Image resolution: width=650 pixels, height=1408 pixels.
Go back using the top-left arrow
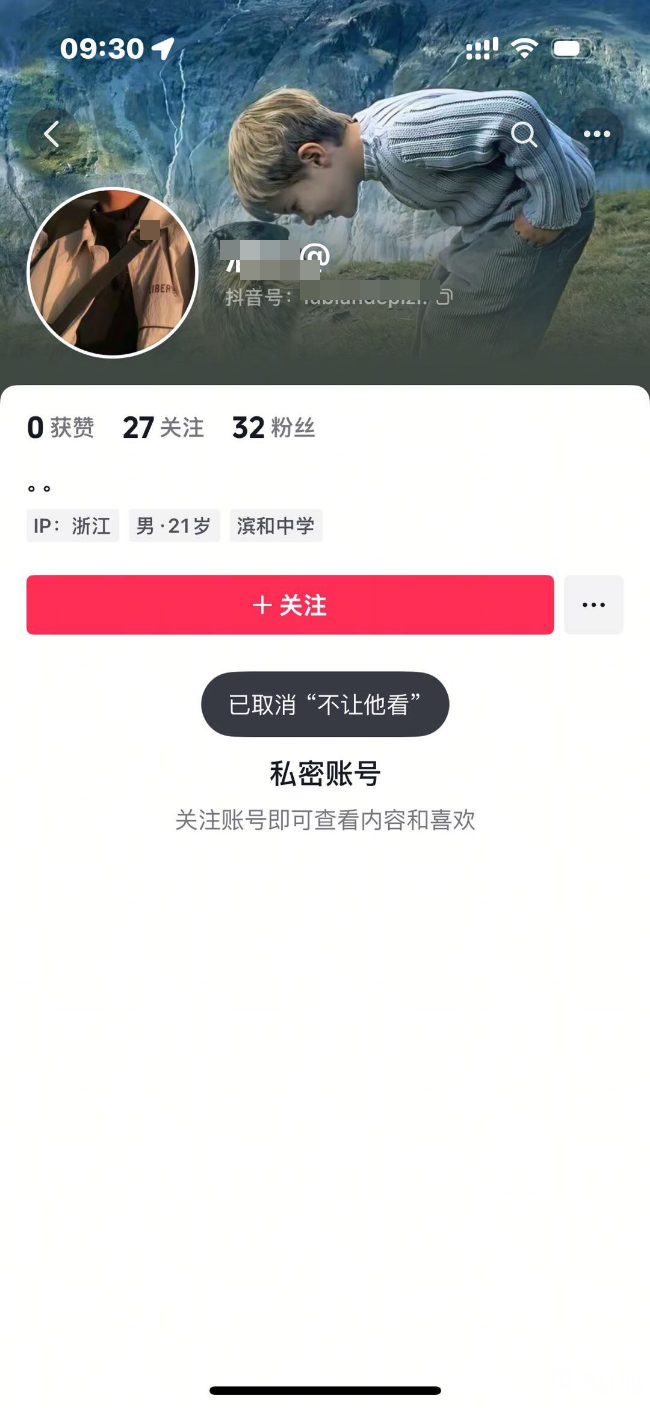(52, 134)
